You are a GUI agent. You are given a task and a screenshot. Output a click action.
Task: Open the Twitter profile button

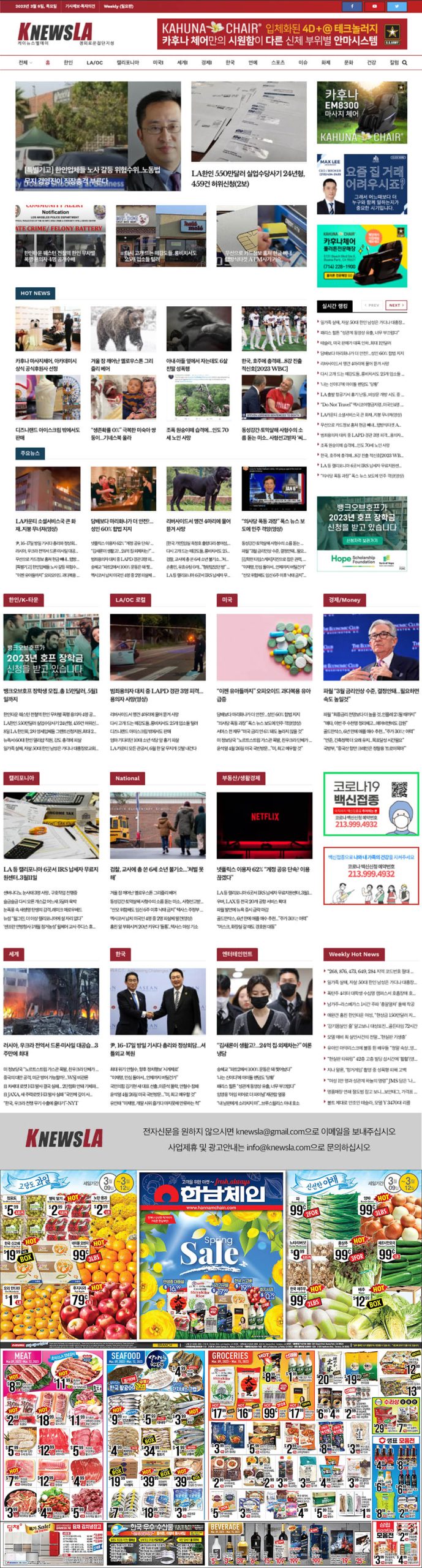pos(396,6)
